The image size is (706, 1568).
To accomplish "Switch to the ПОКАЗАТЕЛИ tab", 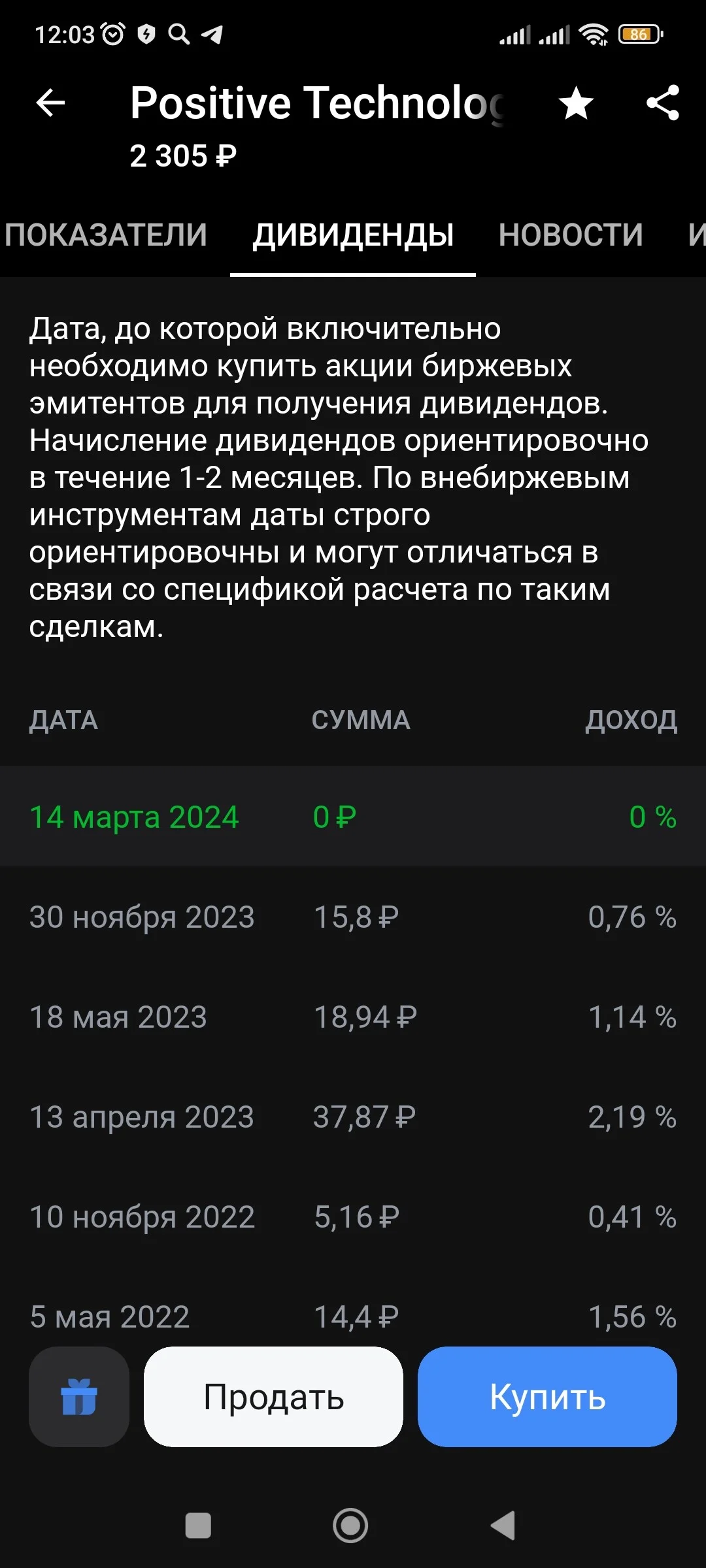I will [105, 235].
